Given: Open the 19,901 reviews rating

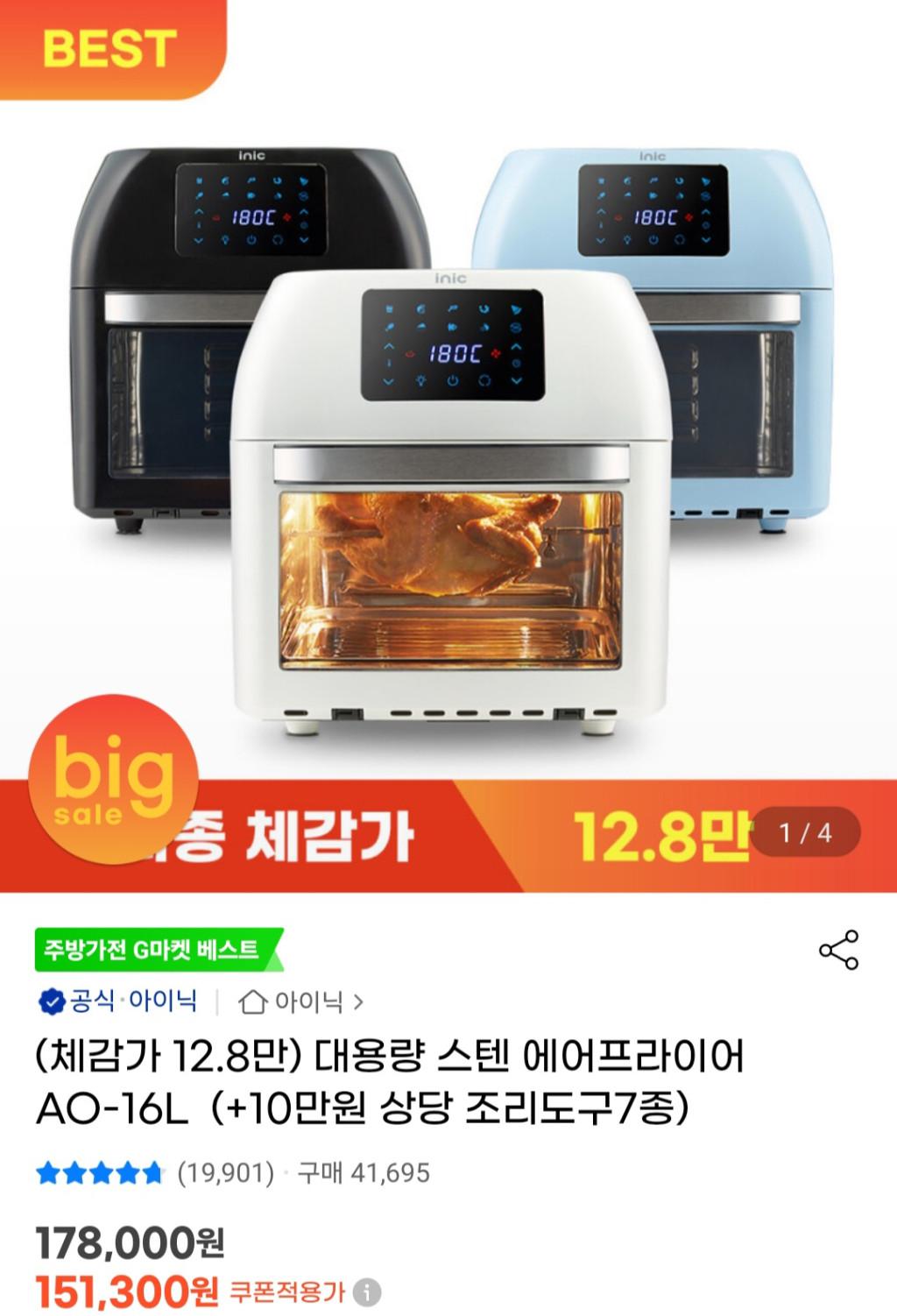Looking at the screenshot, I should 155,1172.
